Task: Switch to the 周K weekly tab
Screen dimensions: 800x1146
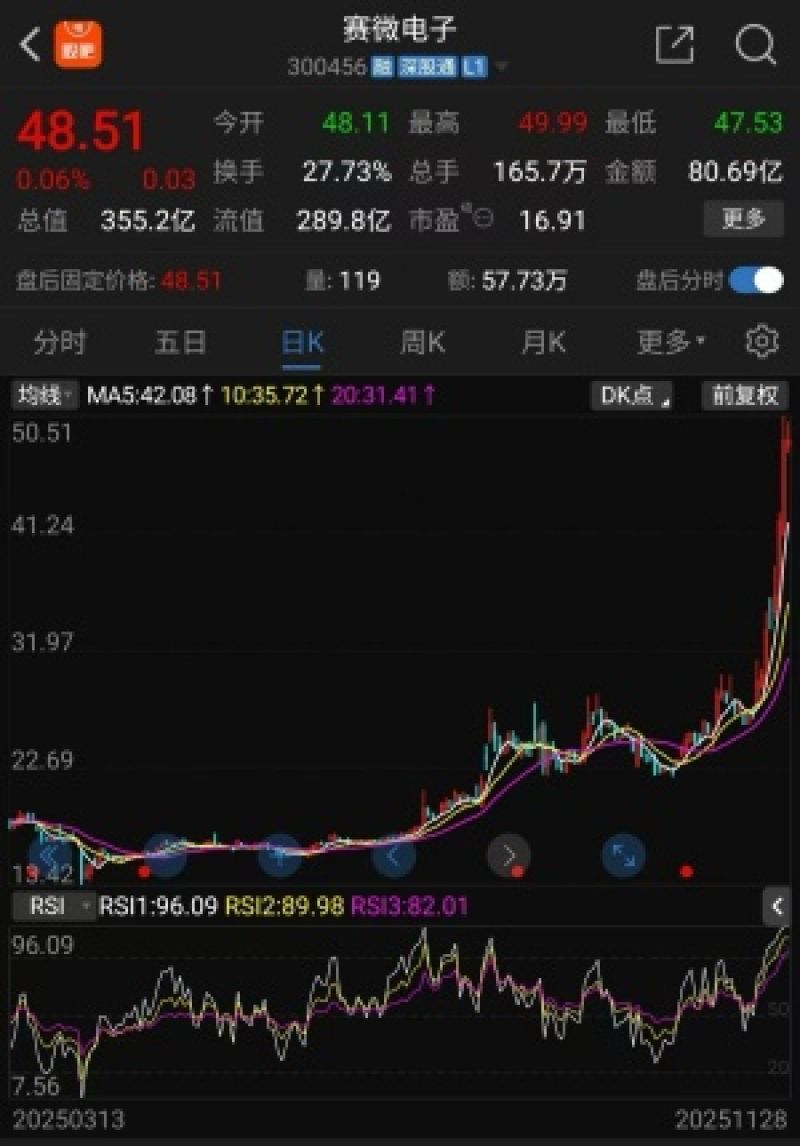Action: pyautogui.click(x=424, y=342)
